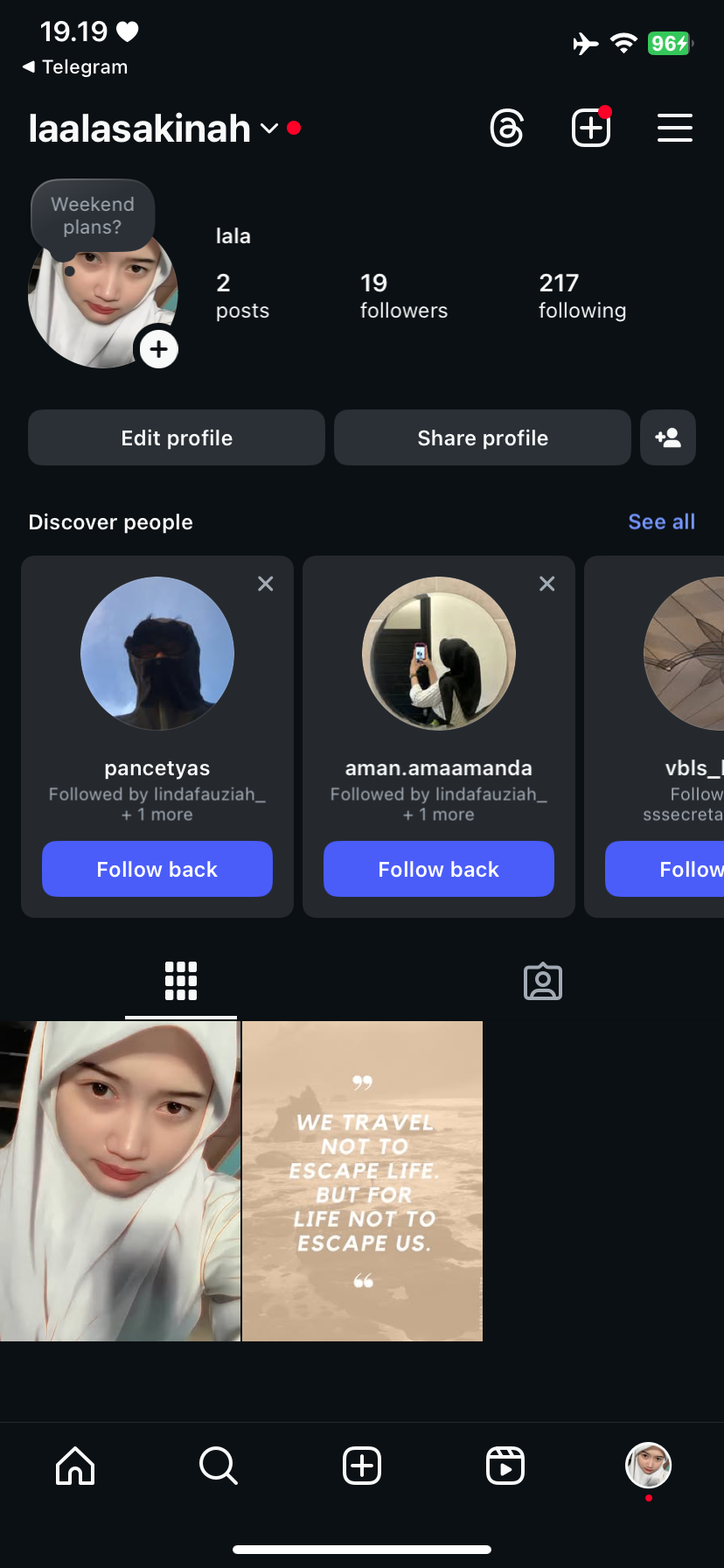Dismiss the aman.amaamanda suggestion

point(547,584)
